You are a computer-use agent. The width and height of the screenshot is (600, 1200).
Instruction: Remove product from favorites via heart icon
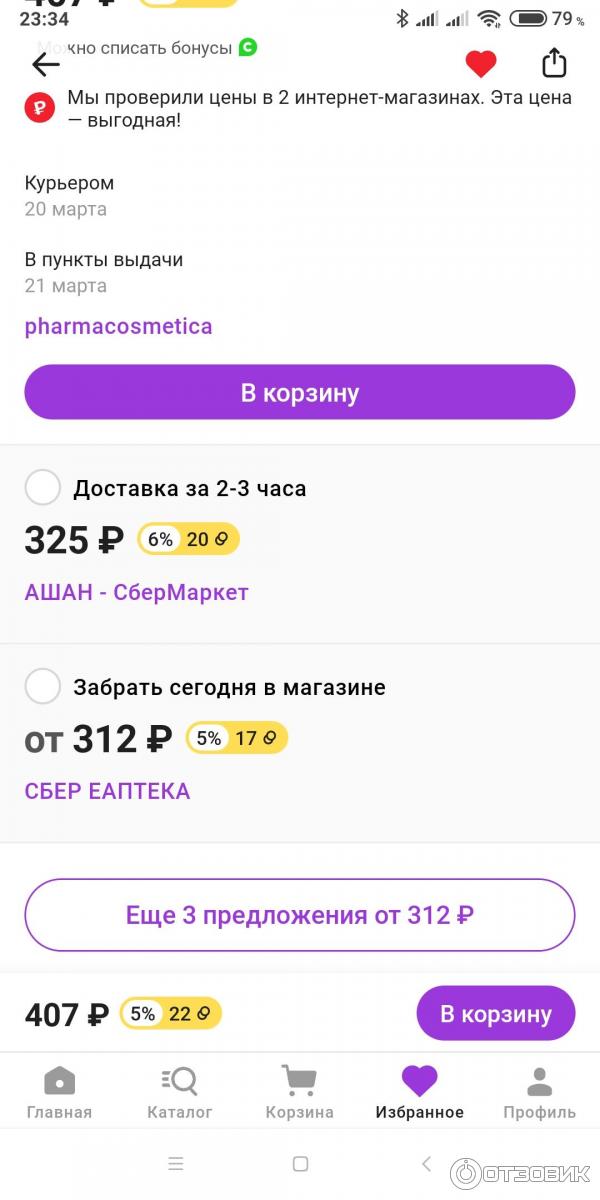[481, 64]
